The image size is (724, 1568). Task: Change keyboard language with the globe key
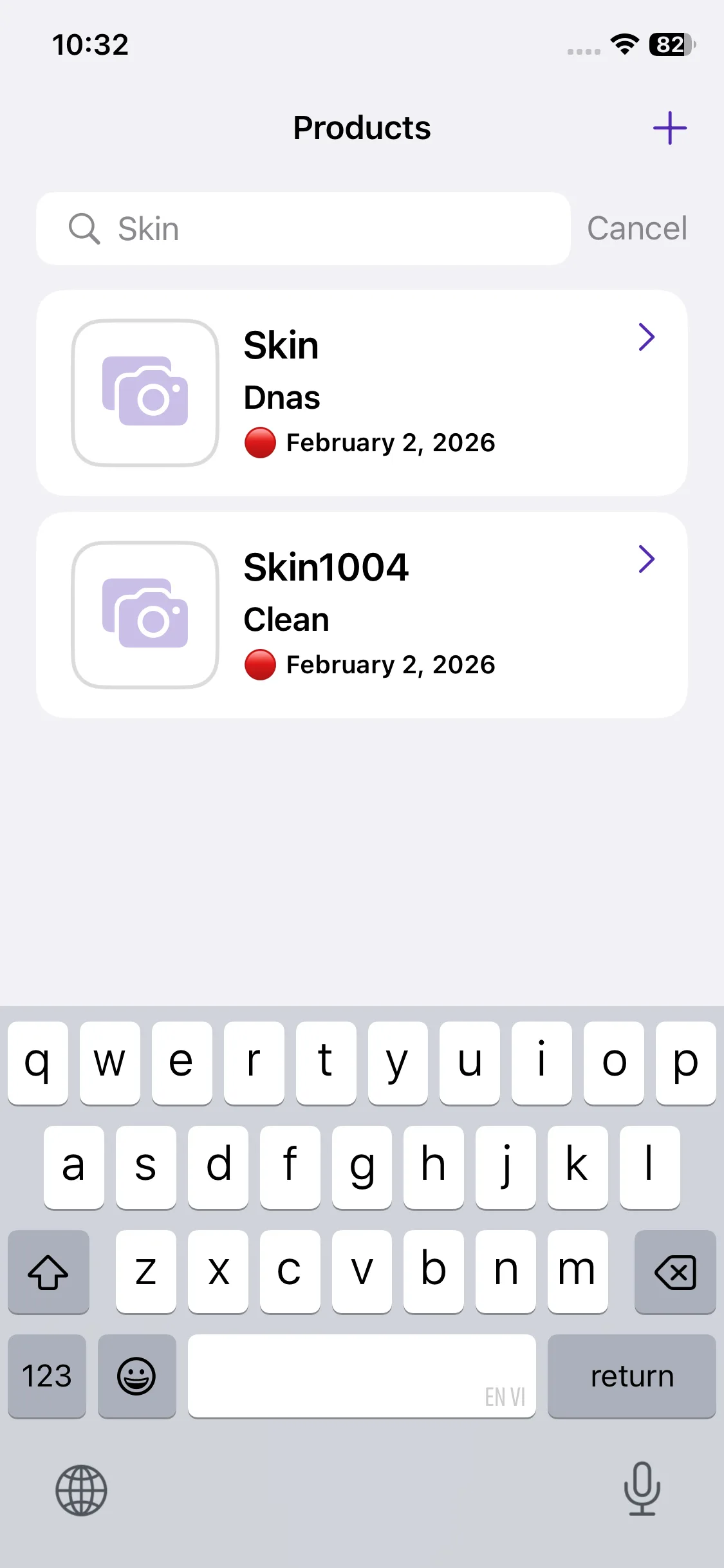click(x=81, y=1489)
